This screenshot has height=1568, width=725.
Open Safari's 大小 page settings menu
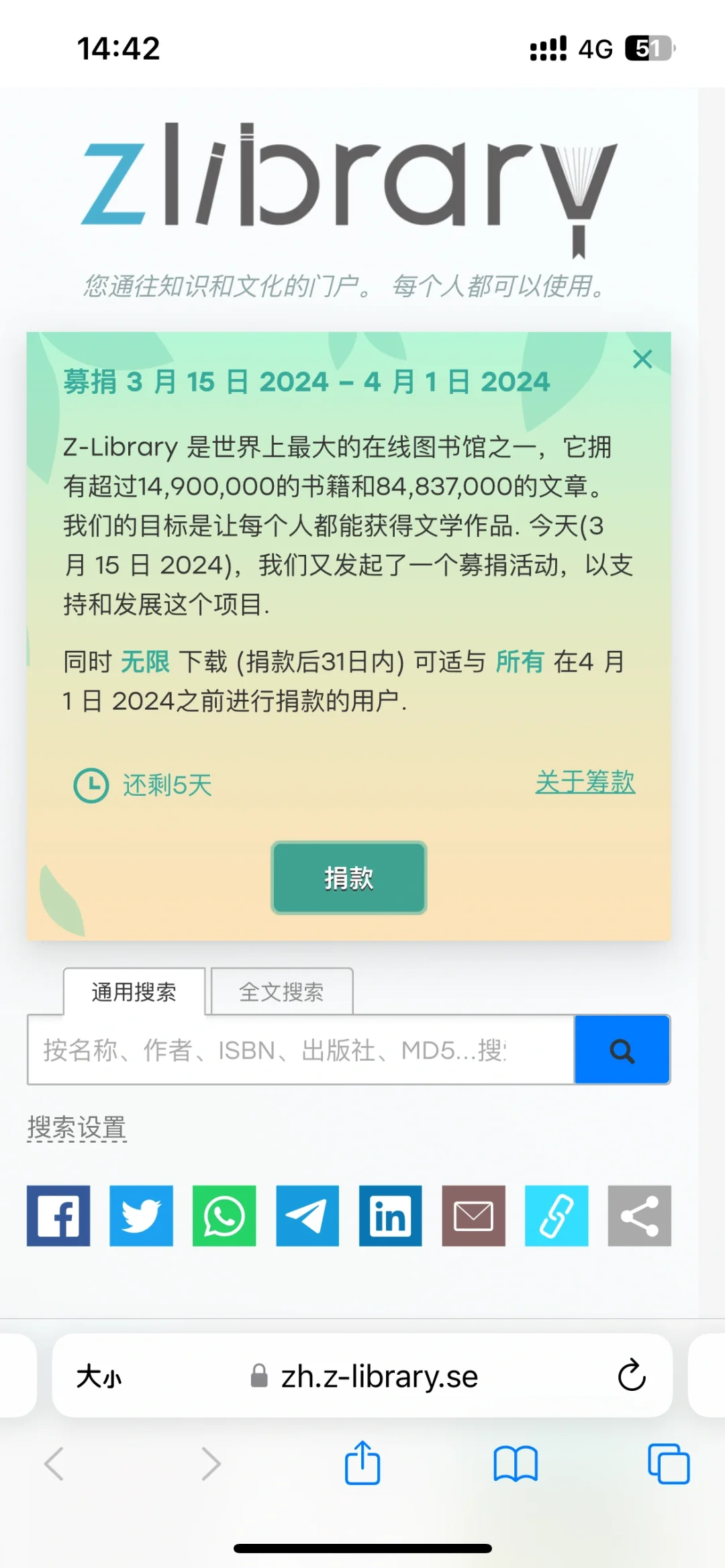(99, 1377)
